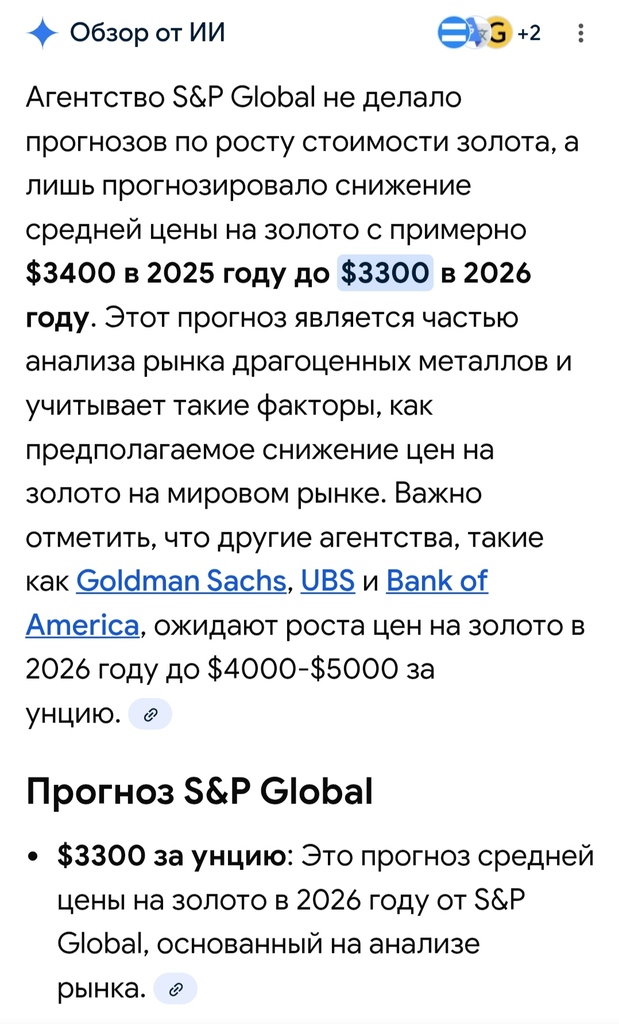
Task: Tap the highlighted $3300 figure
Action: click(385, 272)
